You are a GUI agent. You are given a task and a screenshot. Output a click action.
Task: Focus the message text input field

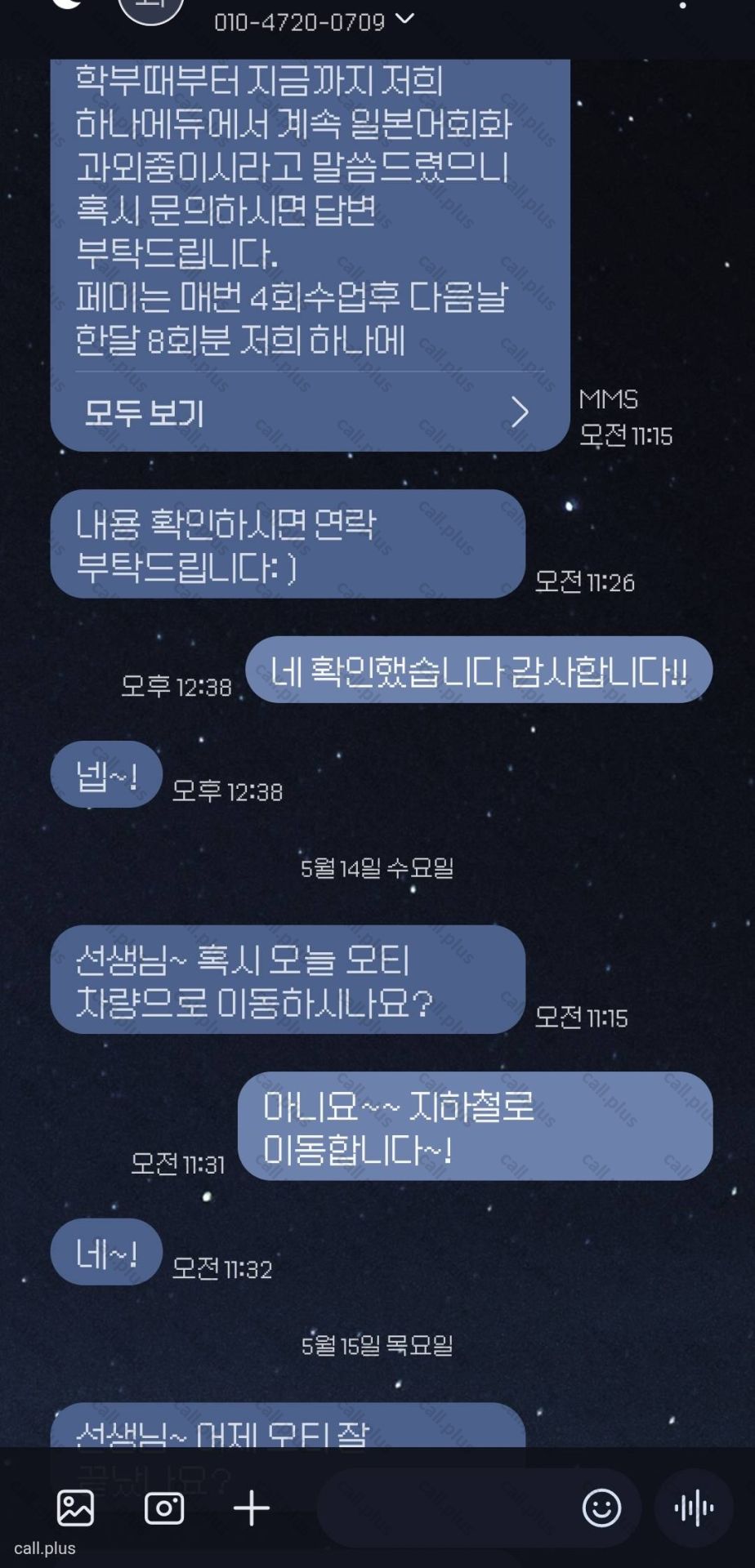(445, 1508)
